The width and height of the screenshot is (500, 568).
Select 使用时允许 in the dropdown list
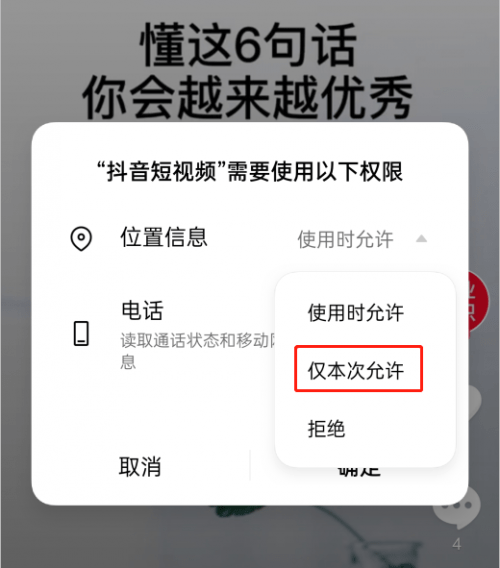click(x=355, y=313)
